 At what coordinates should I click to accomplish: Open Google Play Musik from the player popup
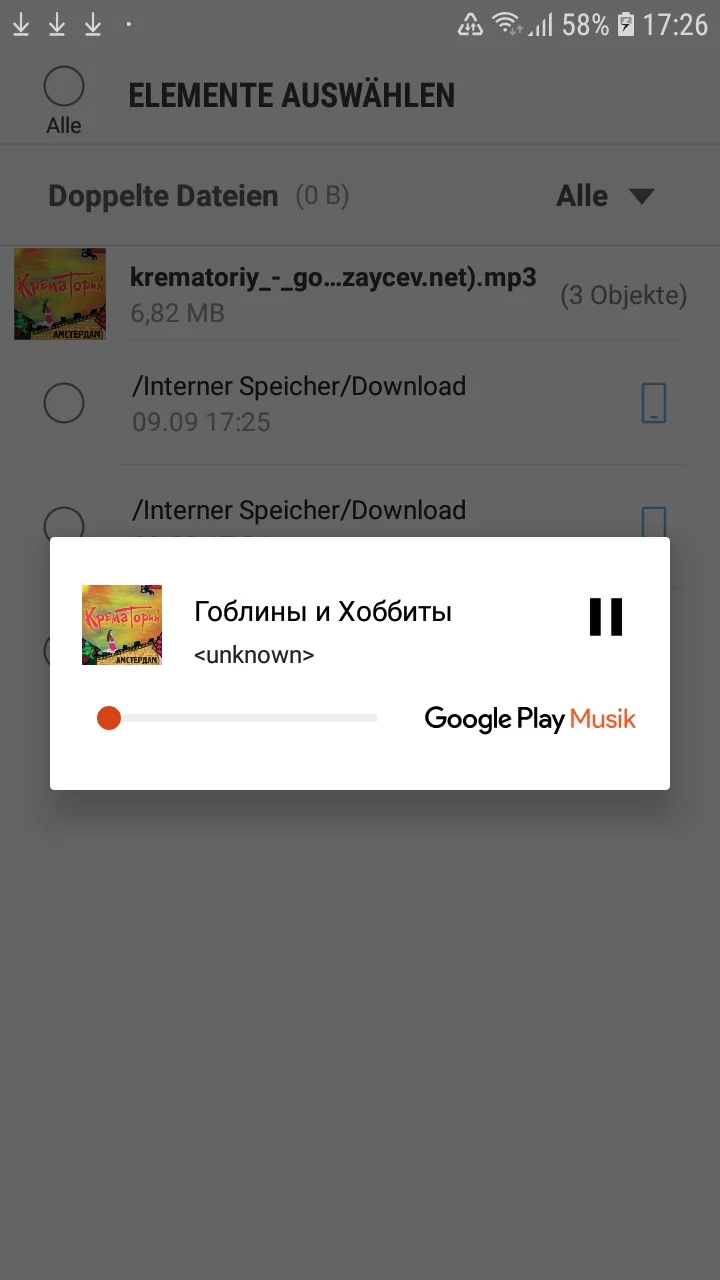click(529, 719)
